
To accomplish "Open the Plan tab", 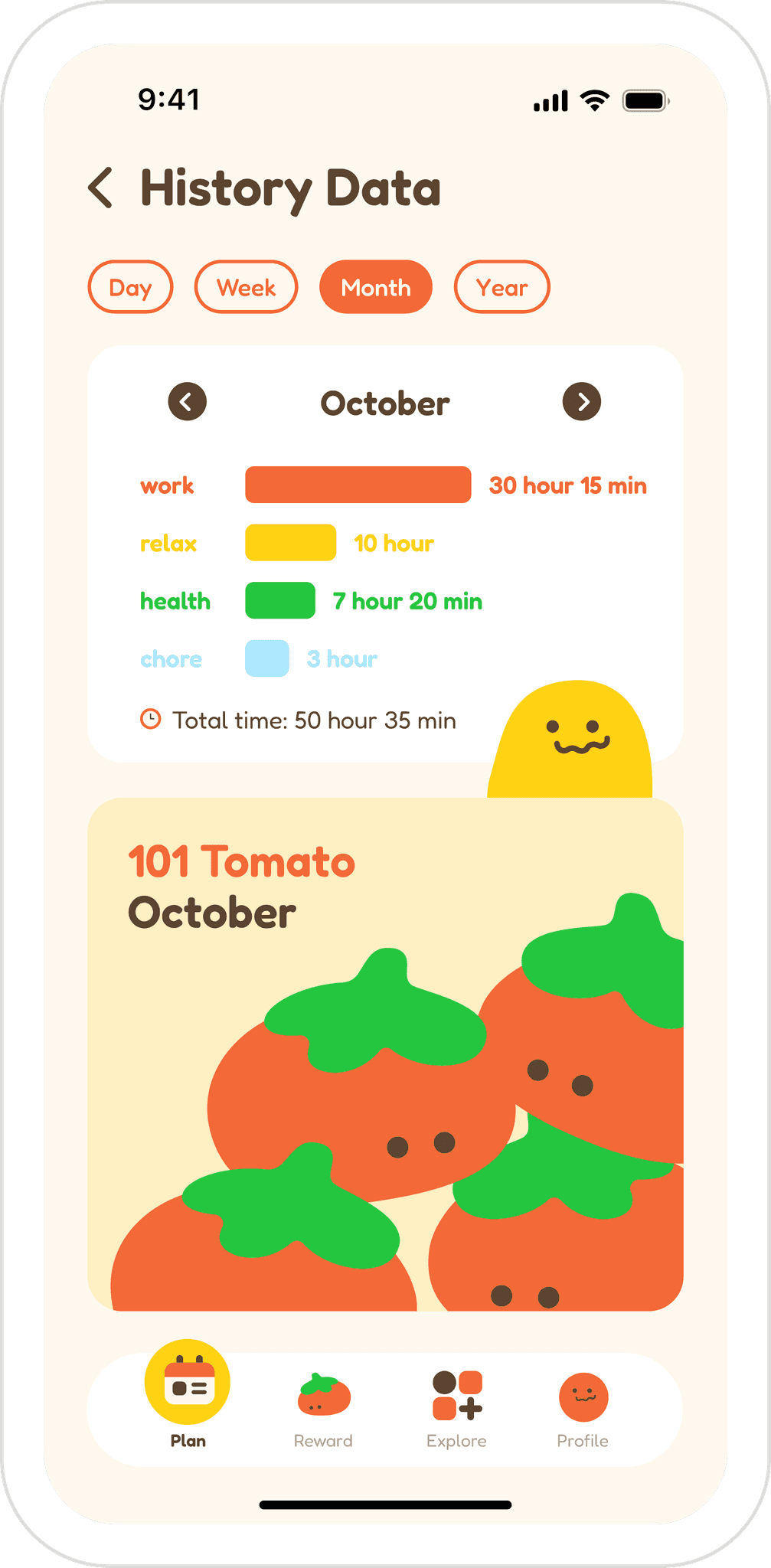I will (188, 1395).
